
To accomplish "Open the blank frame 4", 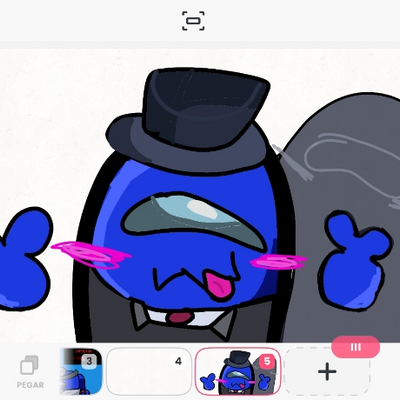I will click(149, 371).
